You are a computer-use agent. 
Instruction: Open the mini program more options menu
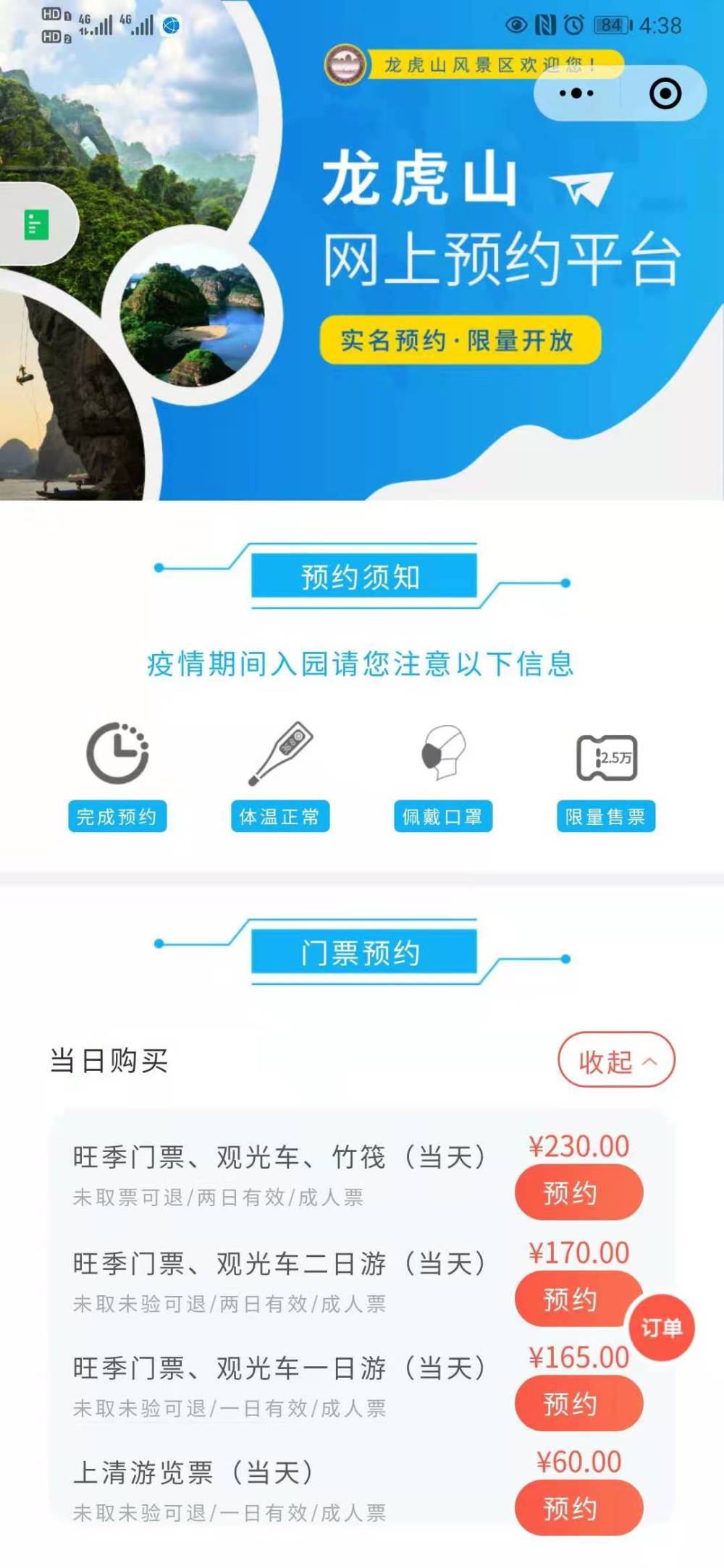(x=576, y=93)
